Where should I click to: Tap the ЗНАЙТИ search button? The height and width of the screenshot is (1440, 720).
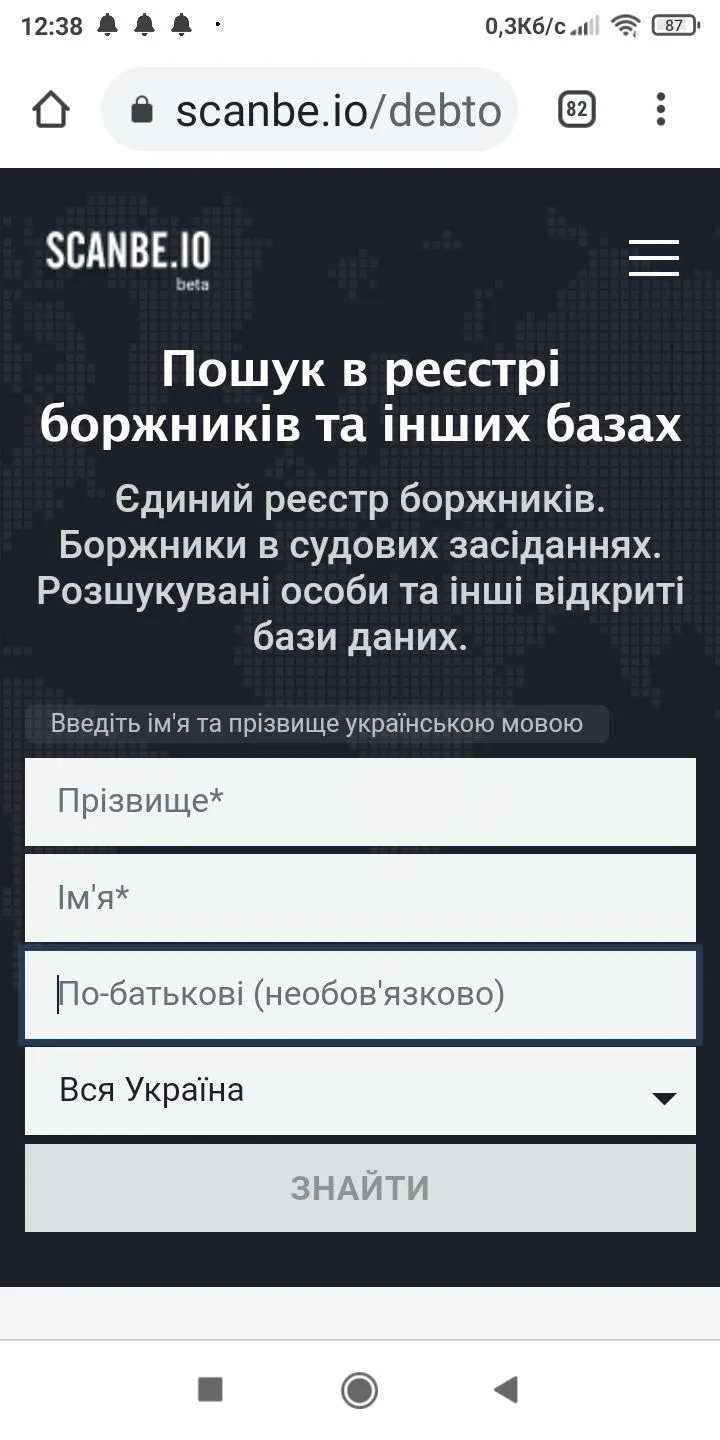click(x=360, y=1188)
